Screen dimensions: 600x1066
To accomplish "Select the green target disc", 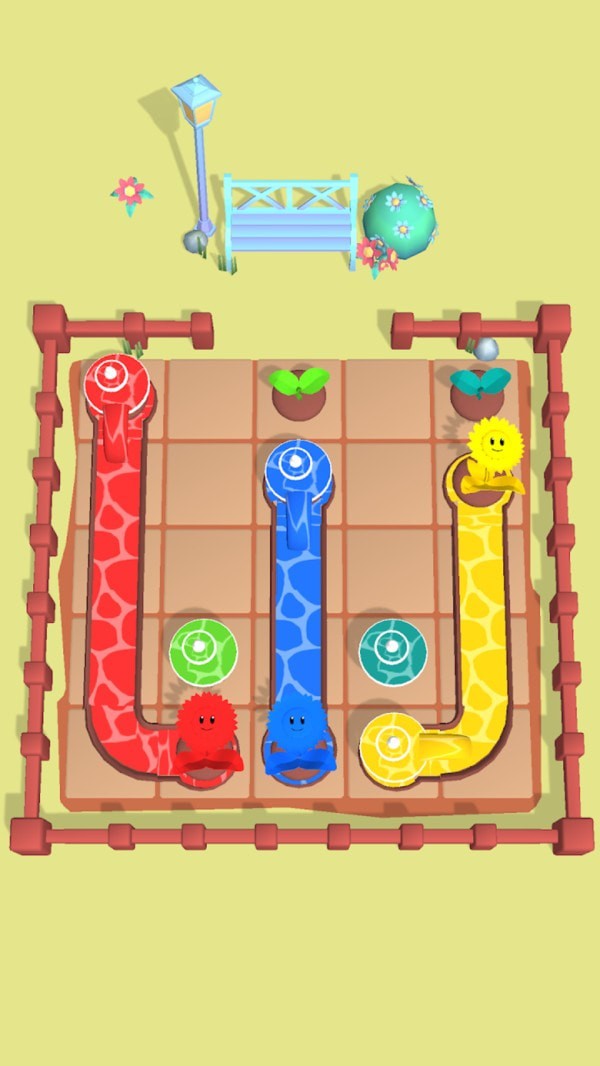I will coord(203,652).
